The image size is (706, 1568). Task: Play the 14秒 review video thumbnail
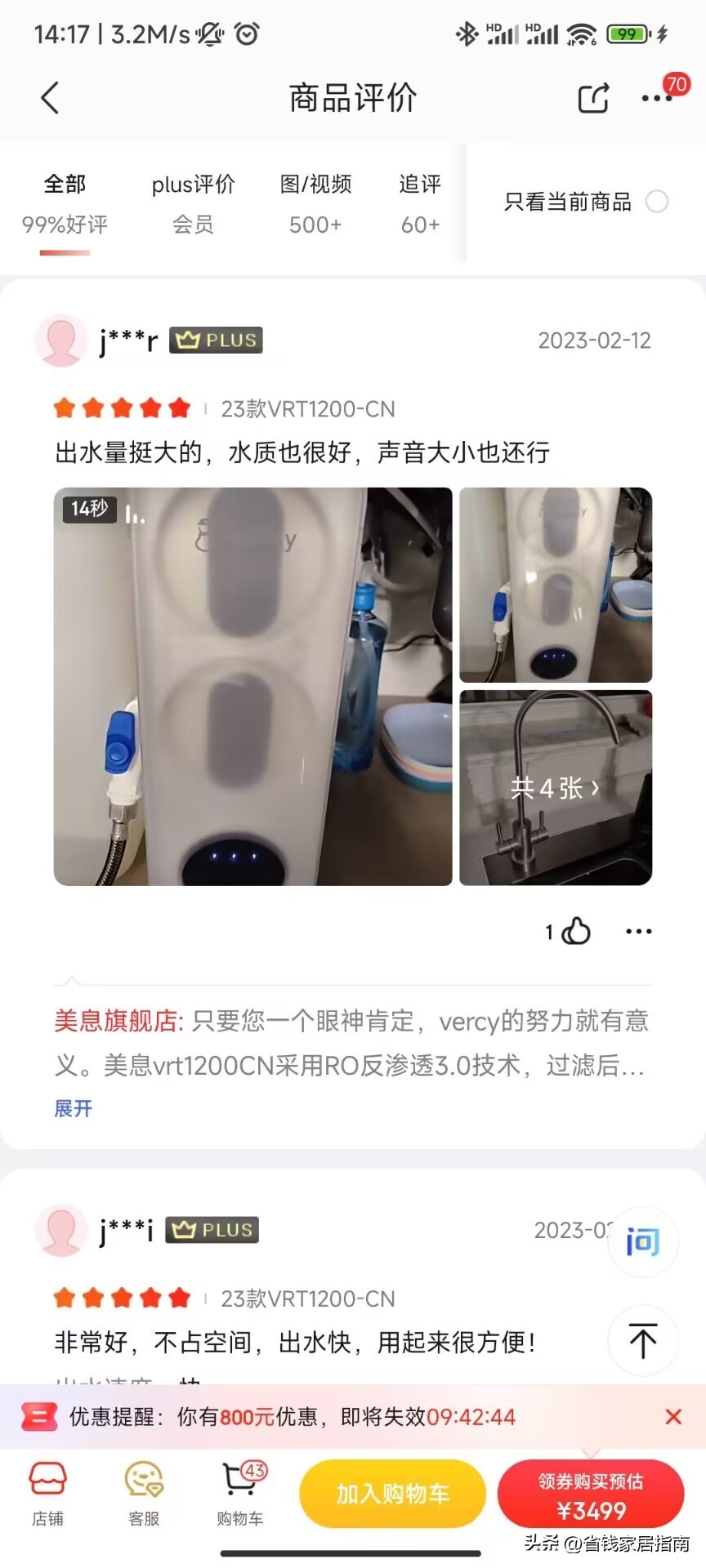coord(253,685)
